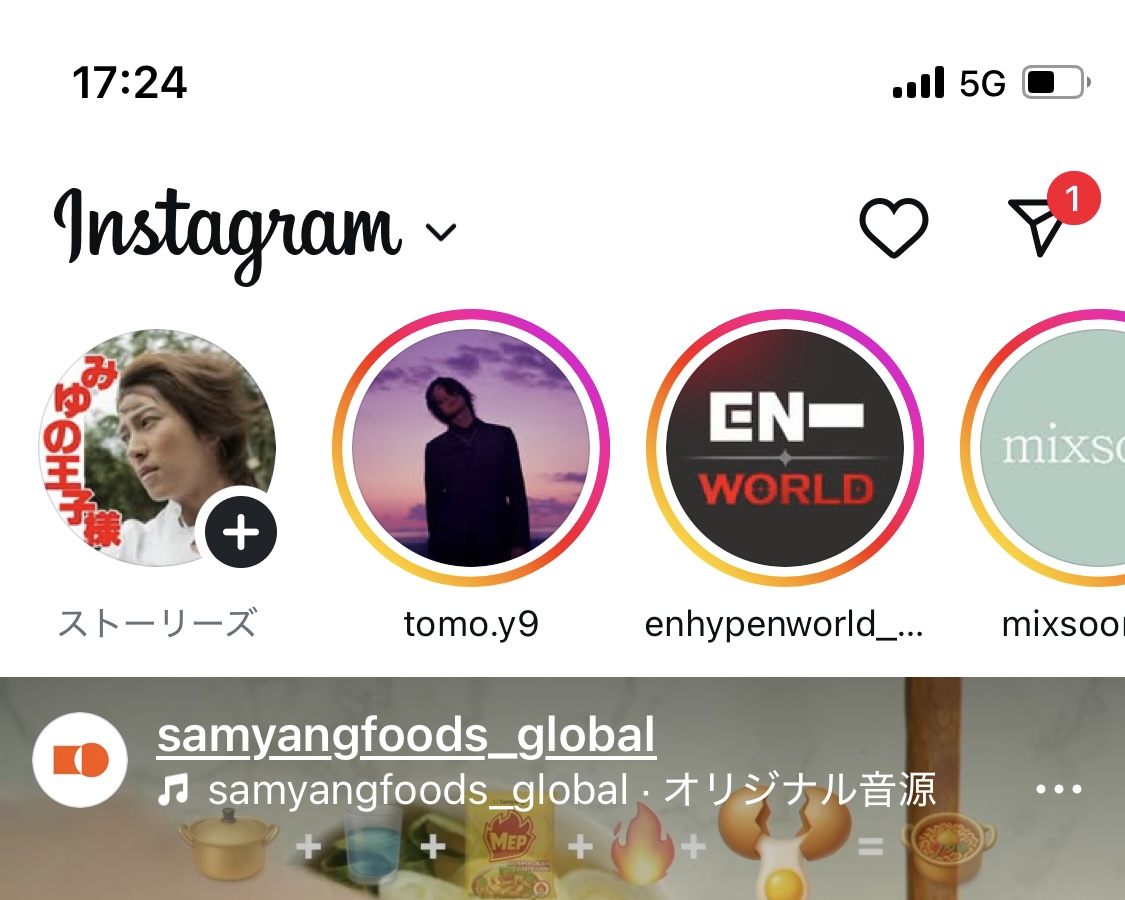
Task: Add a new story with plus button
Action: [241, 533]
